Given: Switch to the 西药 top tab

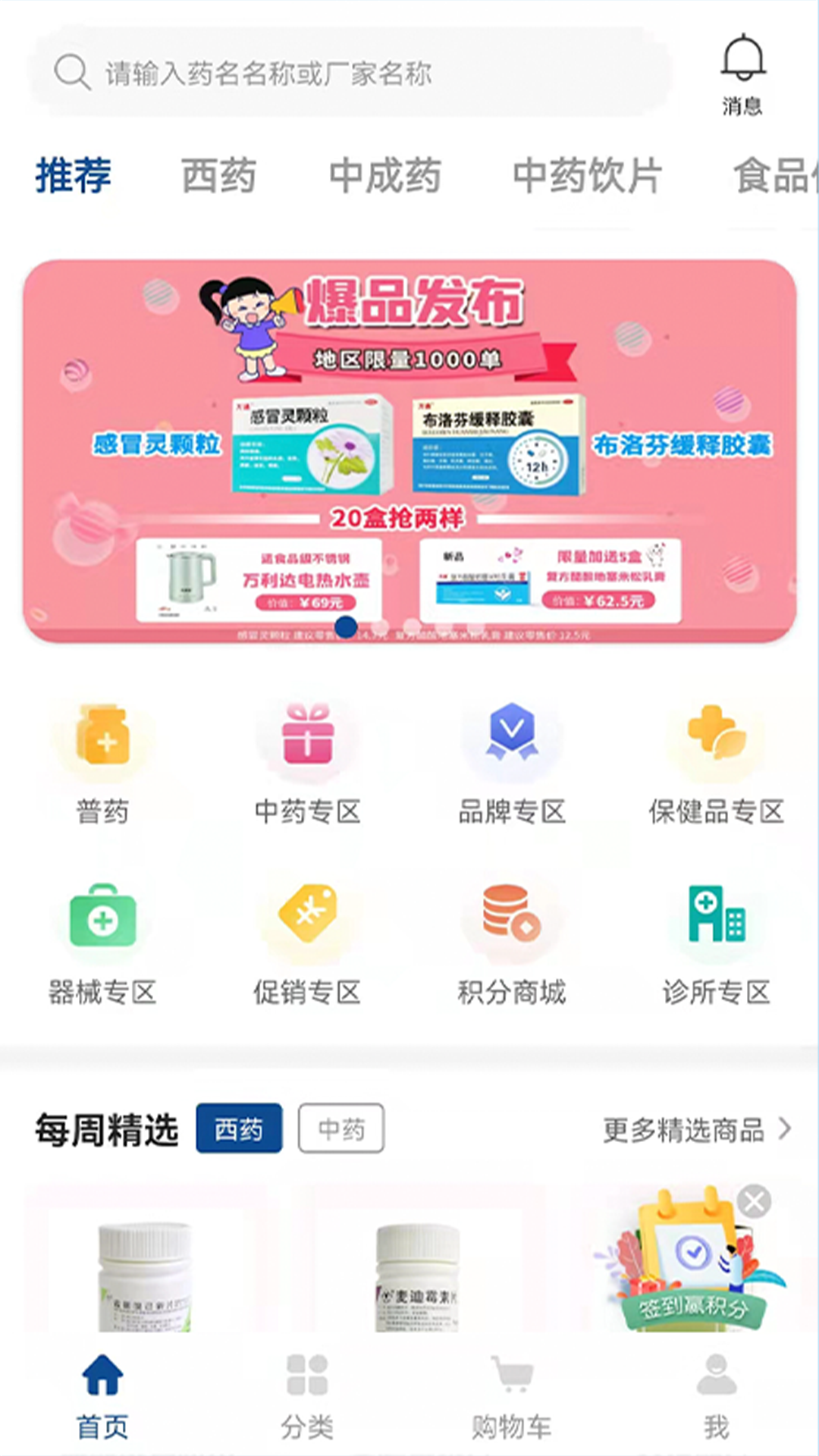Looking at the screenshot, I should pos(218,176).
